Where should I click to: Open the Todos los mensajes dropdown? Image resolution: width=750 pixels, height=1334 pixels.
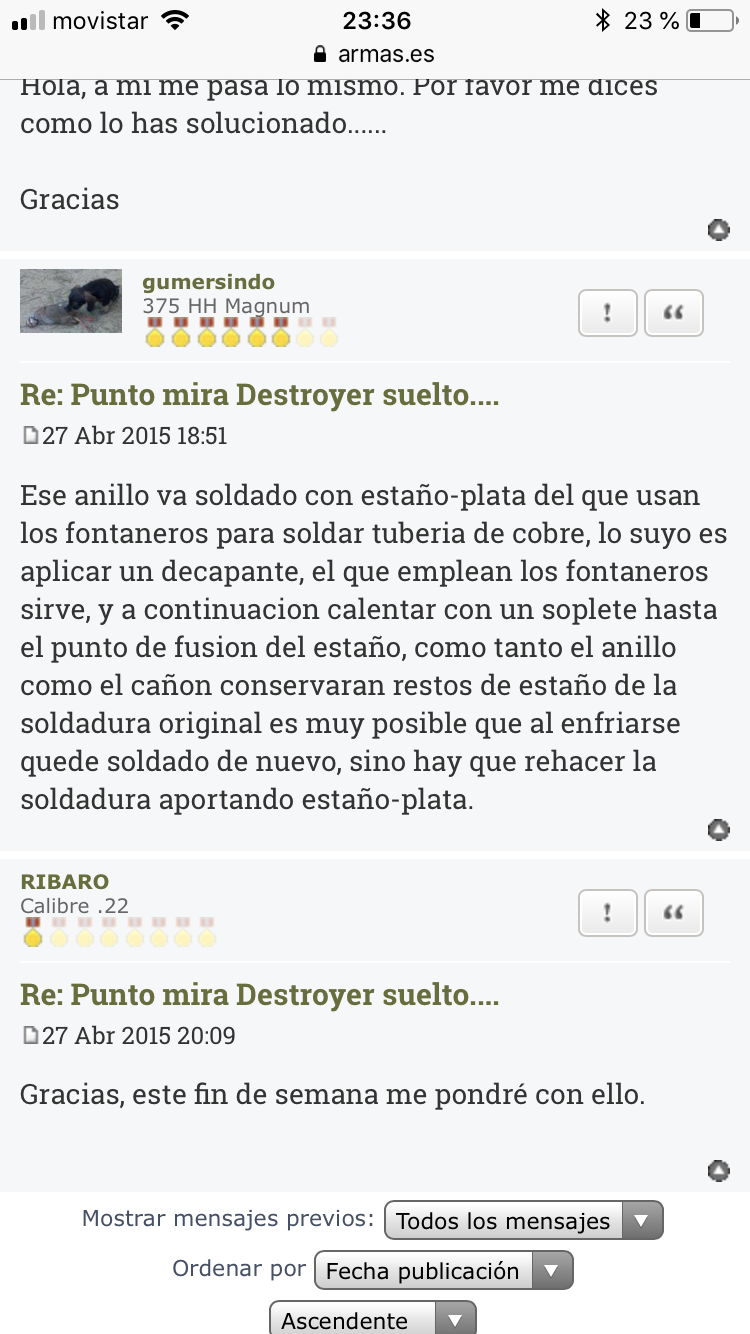click(523, 1221)
